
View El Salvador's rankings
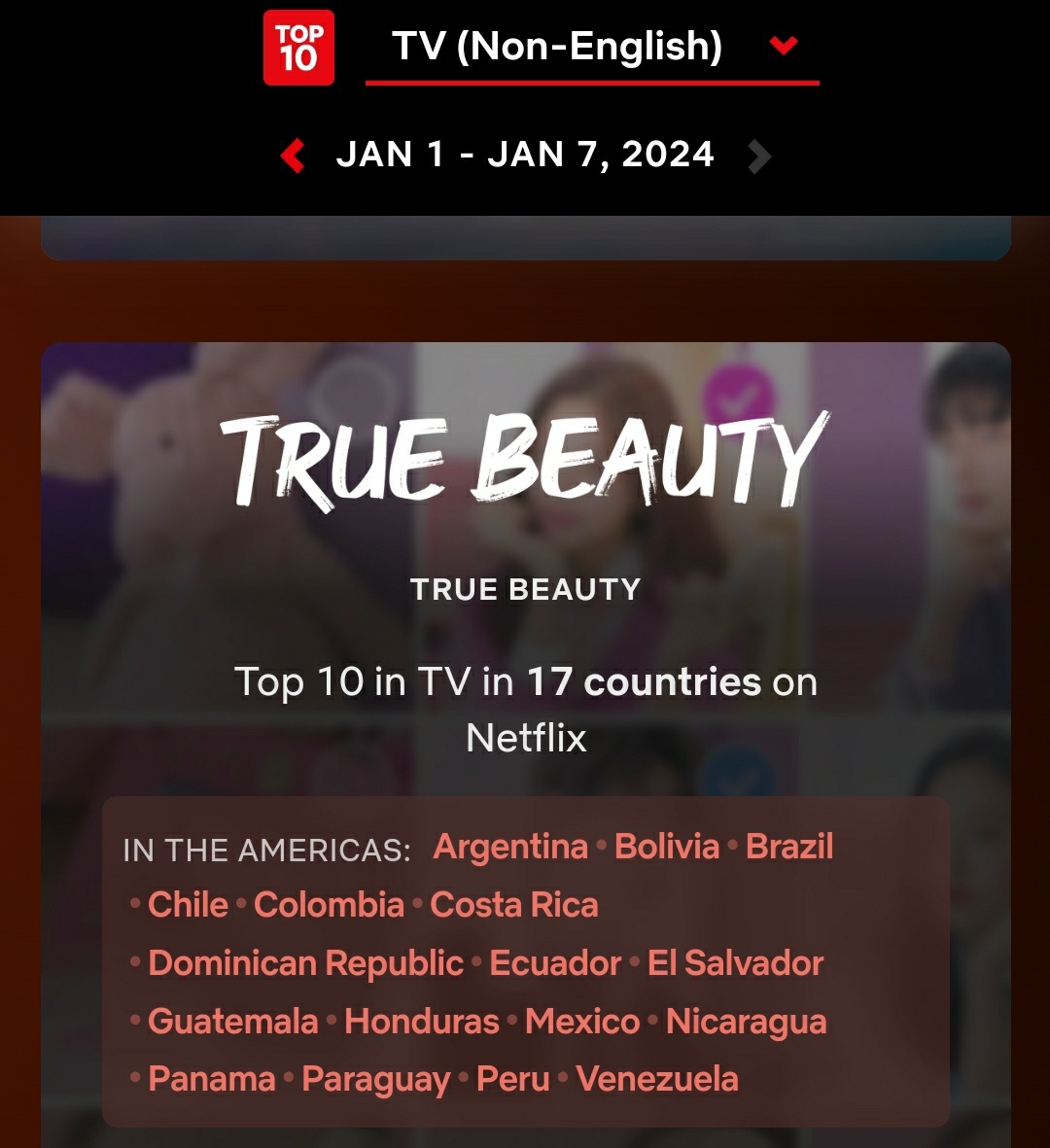[x=735, y=963]
